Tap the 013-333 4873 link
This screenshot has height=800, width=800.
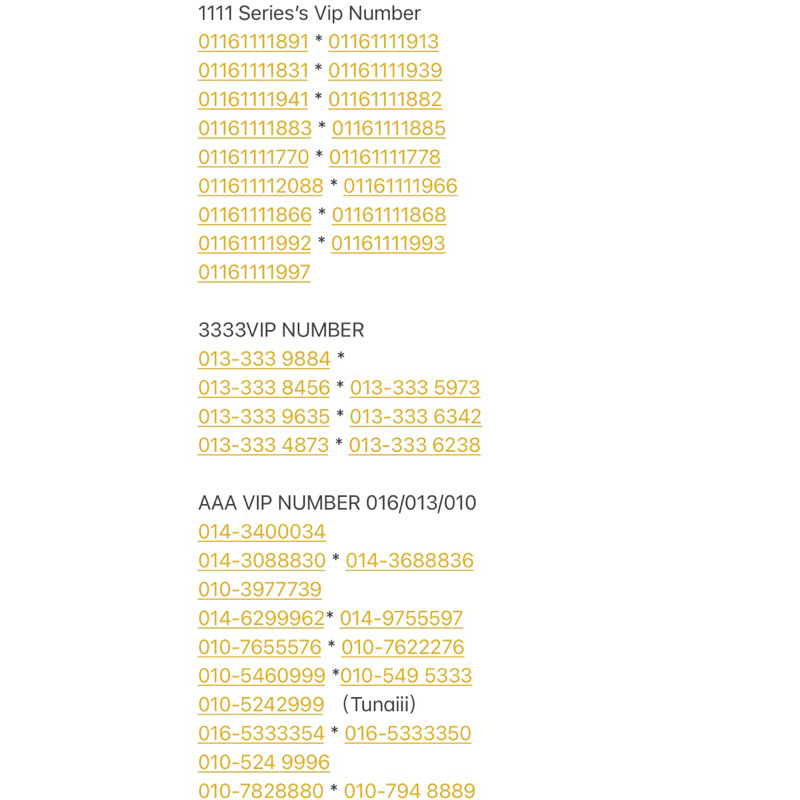pos(263,445)
